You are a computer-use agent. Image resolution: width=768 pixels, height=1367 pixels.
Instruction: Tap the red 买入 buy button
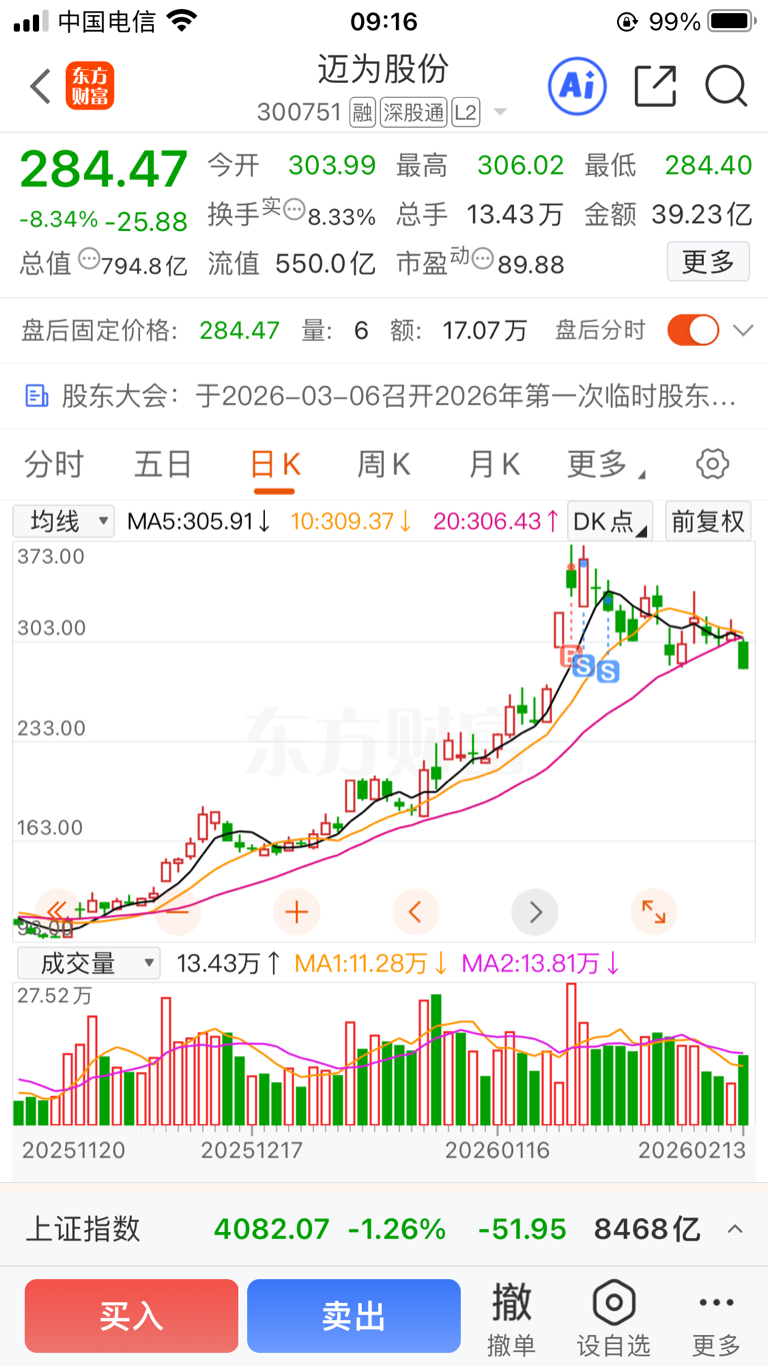131,1316
